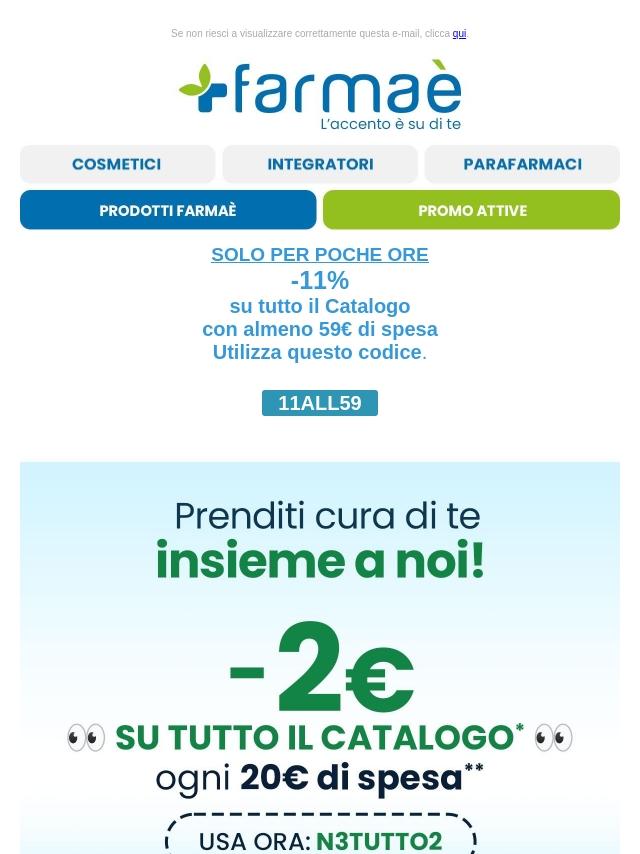This screenshot has width=640, height=854.
Task: Open the Cosmetici category
Action: pyautogui.click(x=117, y=164)
